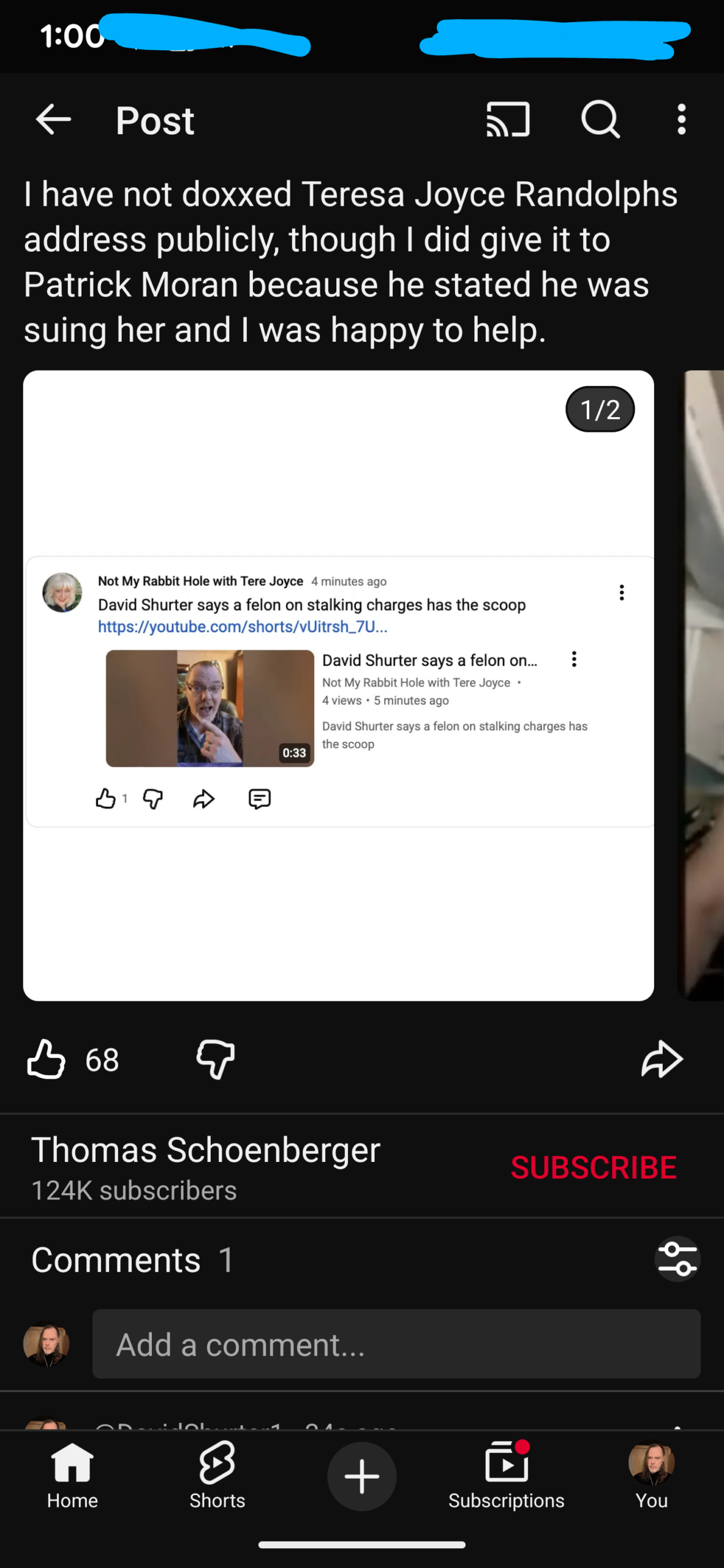This screenshot has height=1568, width=724.
Task: Open the overflow menu at top right
Action: tap(681, 119)
